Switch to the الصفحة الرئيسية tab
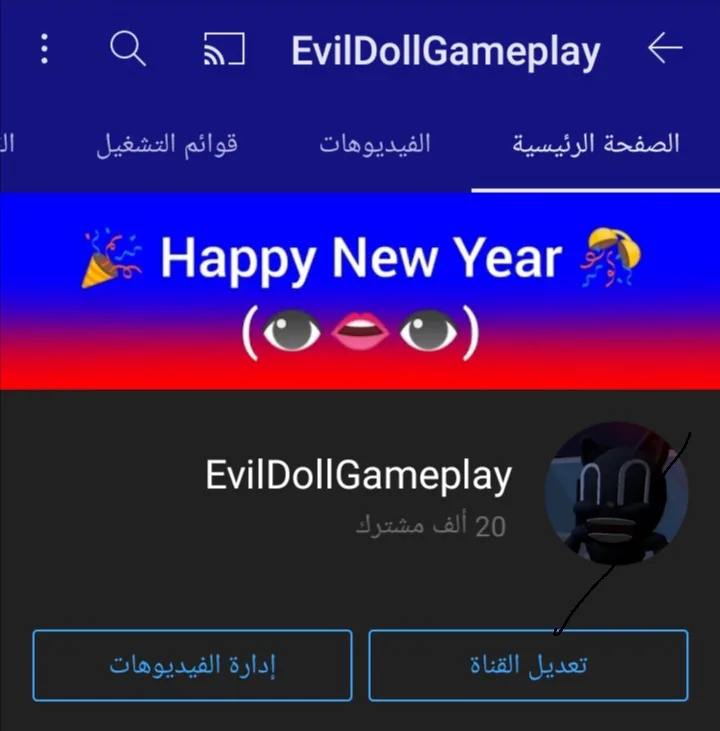Viewport: 720px width, 731px height. (596, 144)
